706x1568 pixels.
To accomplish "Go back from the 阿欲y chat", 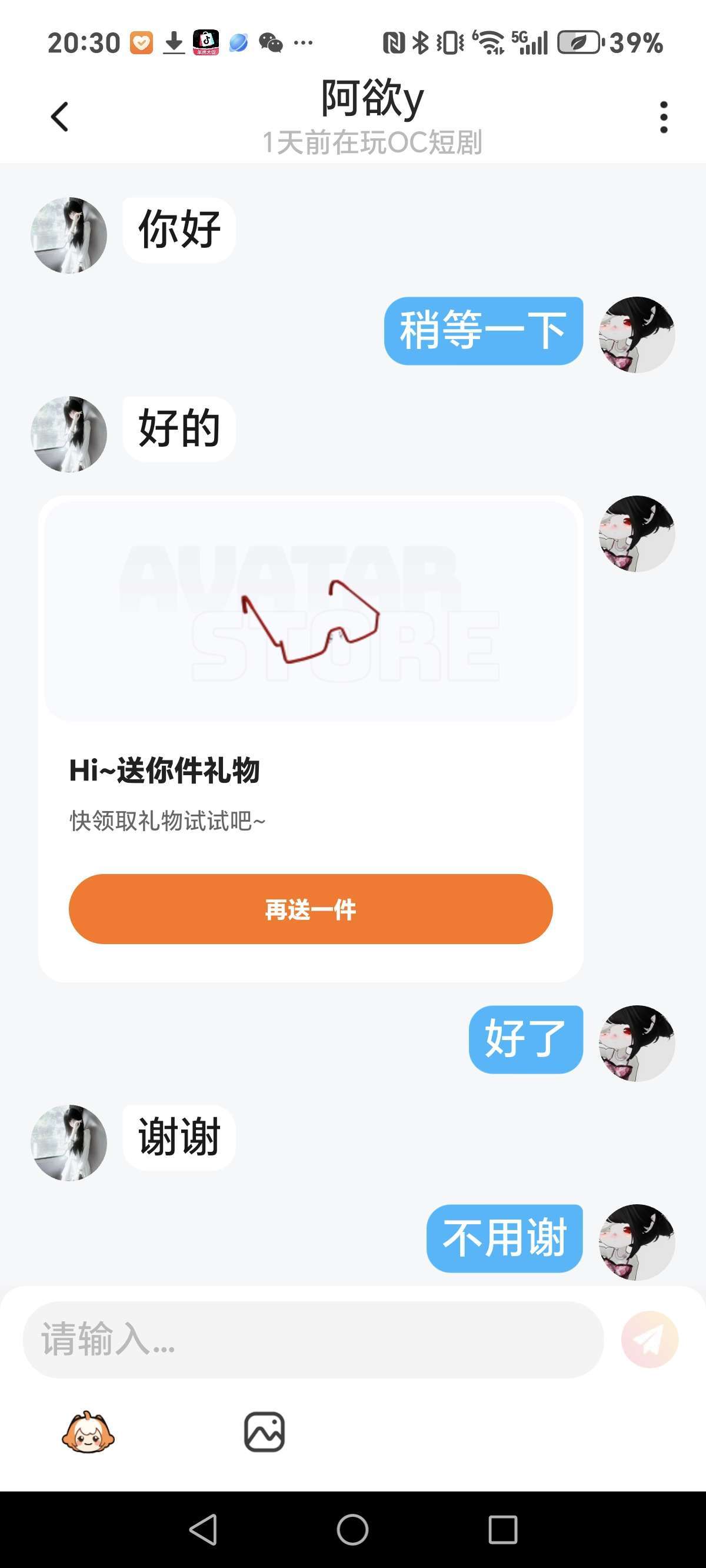I will pyautogui.click(x=59, y=117).
